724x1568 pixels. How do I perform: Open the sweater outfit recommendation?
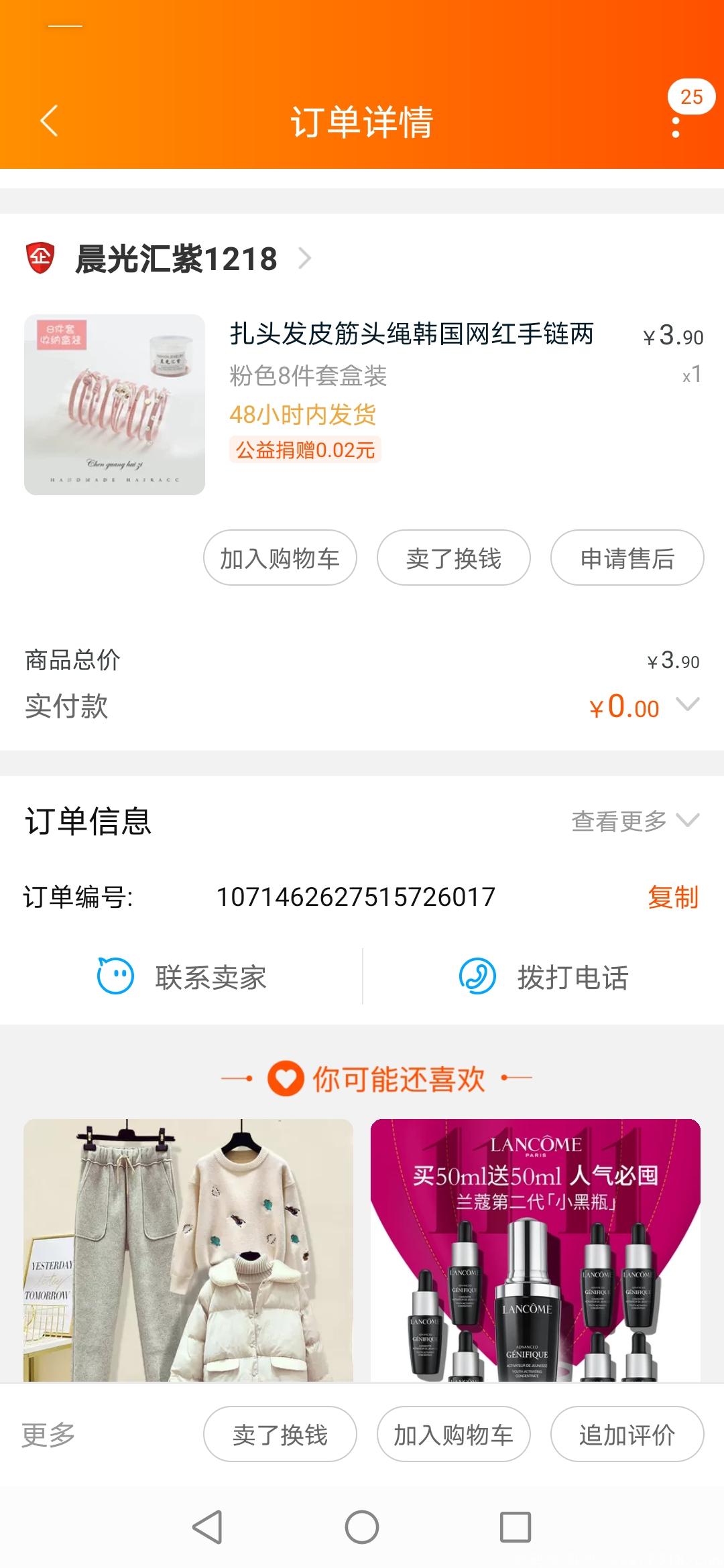[x=188, y=1250]
